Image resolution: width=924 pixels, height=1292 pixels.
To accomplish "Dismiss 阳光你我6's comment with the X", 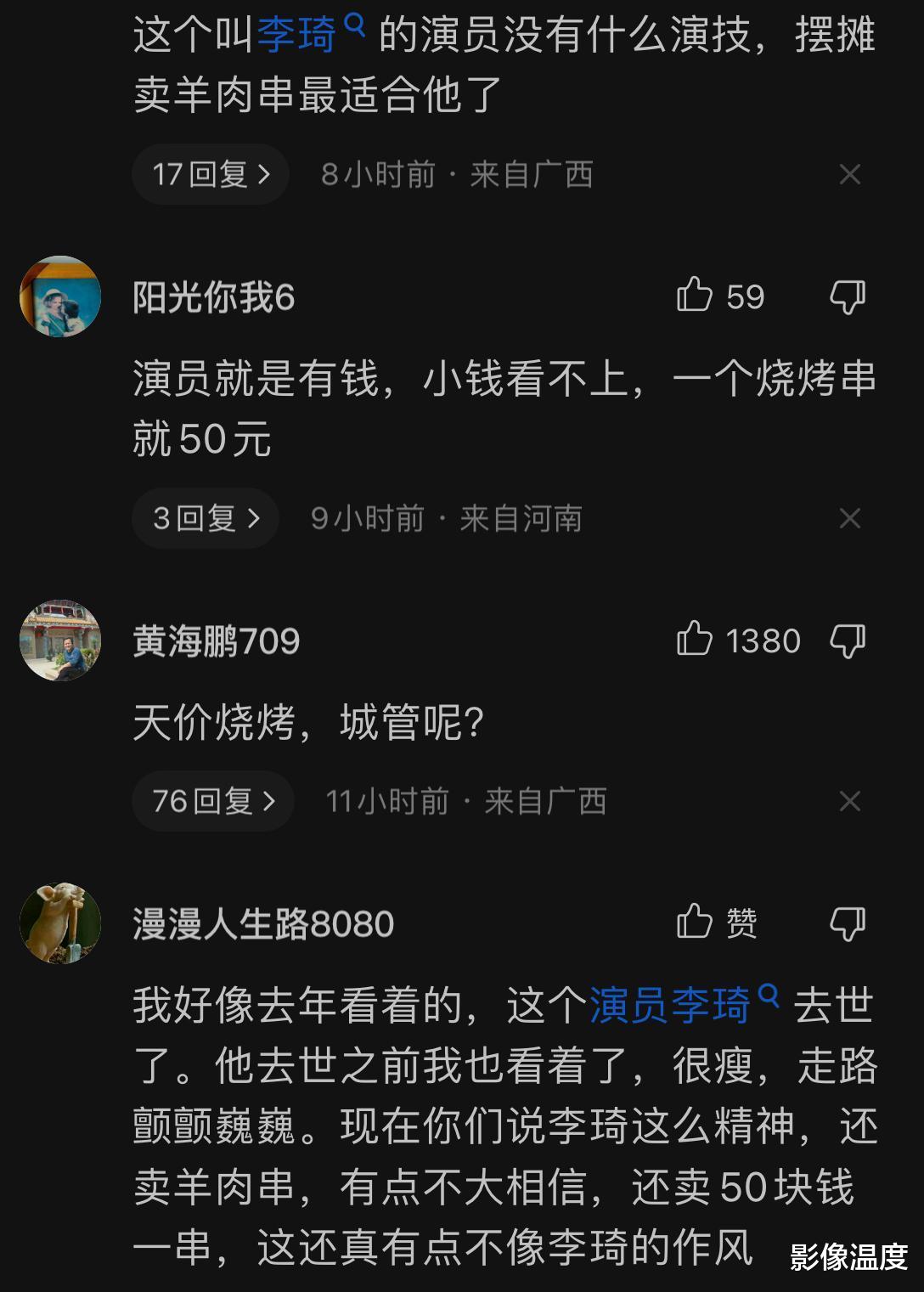I will pyautogui.click(x=849, y=518).
